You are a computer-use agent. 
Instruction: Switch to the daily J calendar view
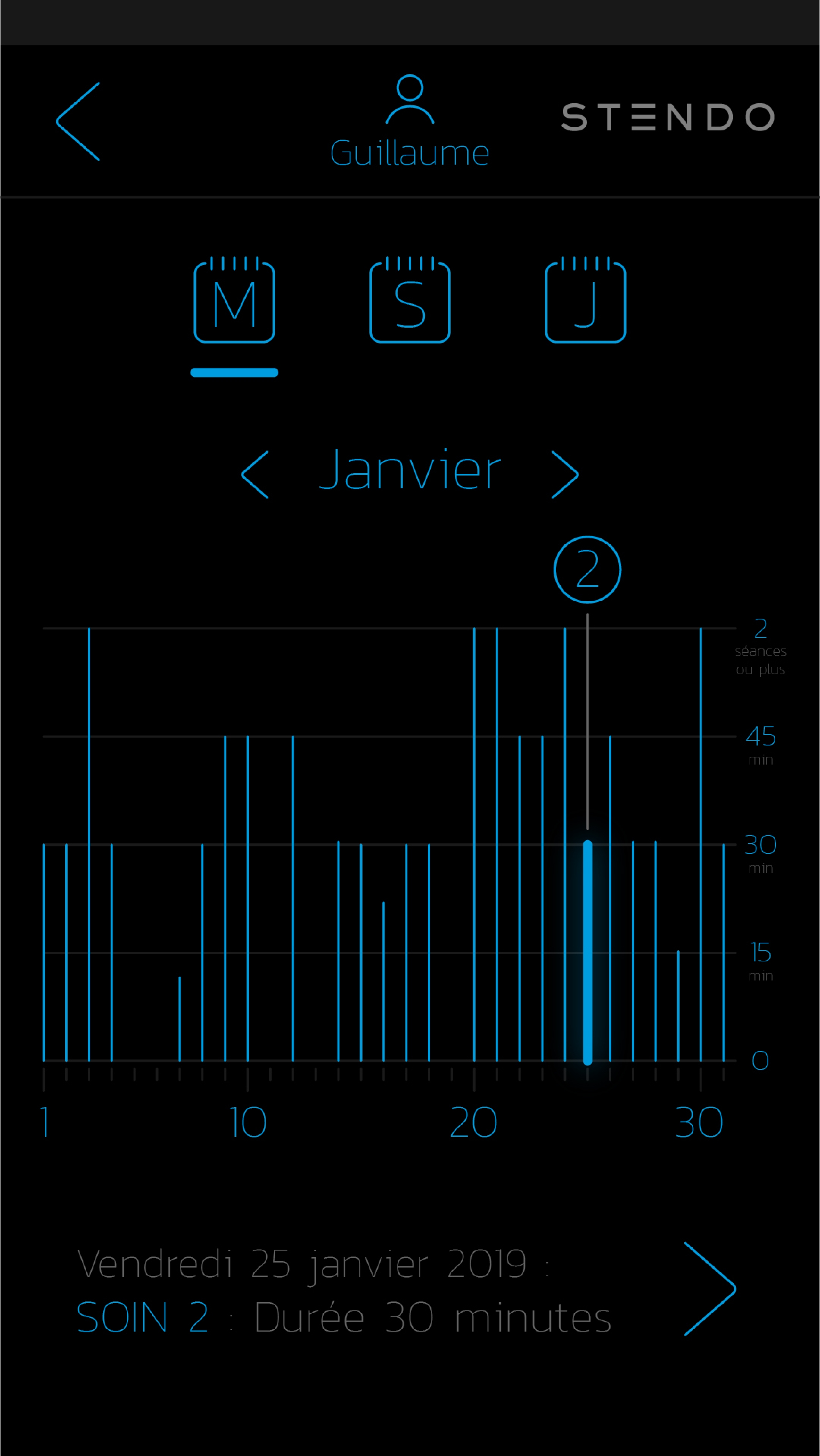click(x=586, y=299)
